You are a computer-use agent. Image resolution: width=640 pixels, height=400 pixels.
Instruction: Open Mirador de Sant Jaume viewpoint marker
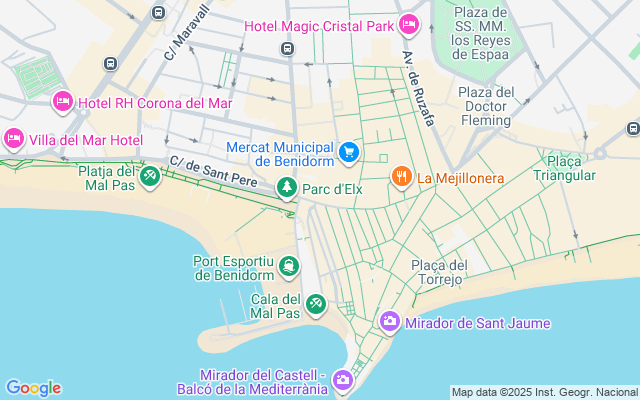coord(390,322)
